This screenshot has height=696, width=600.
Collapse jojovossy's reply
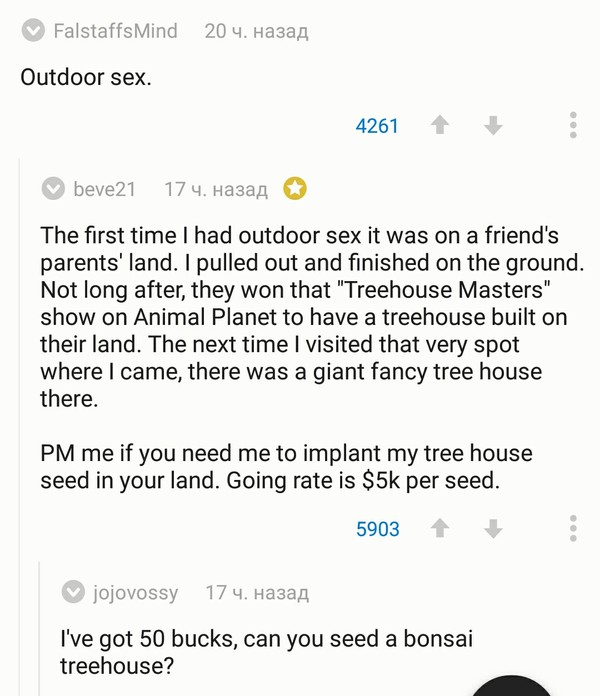click(73, 592)
